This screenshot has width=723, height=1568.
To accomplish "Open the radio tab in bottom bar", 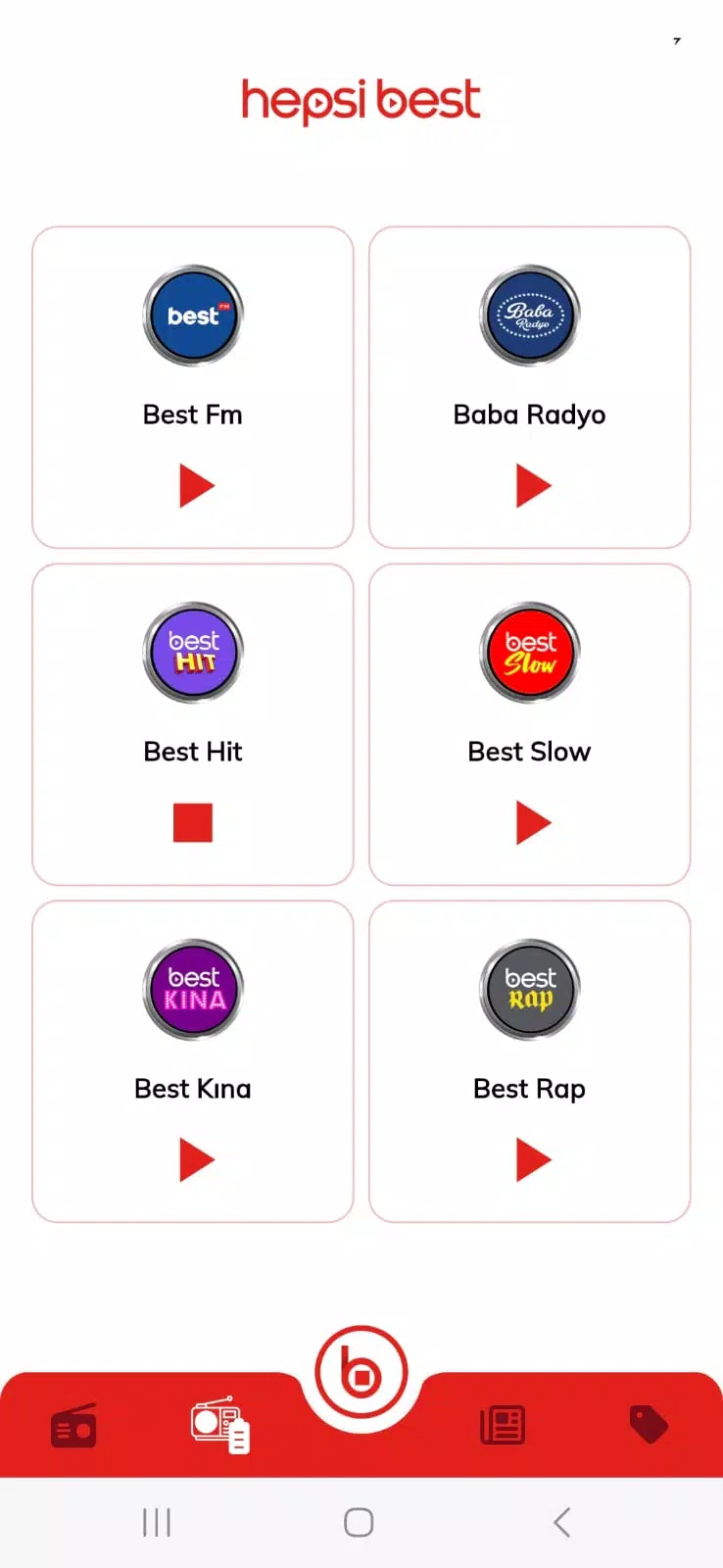I will click(73, 1426).
